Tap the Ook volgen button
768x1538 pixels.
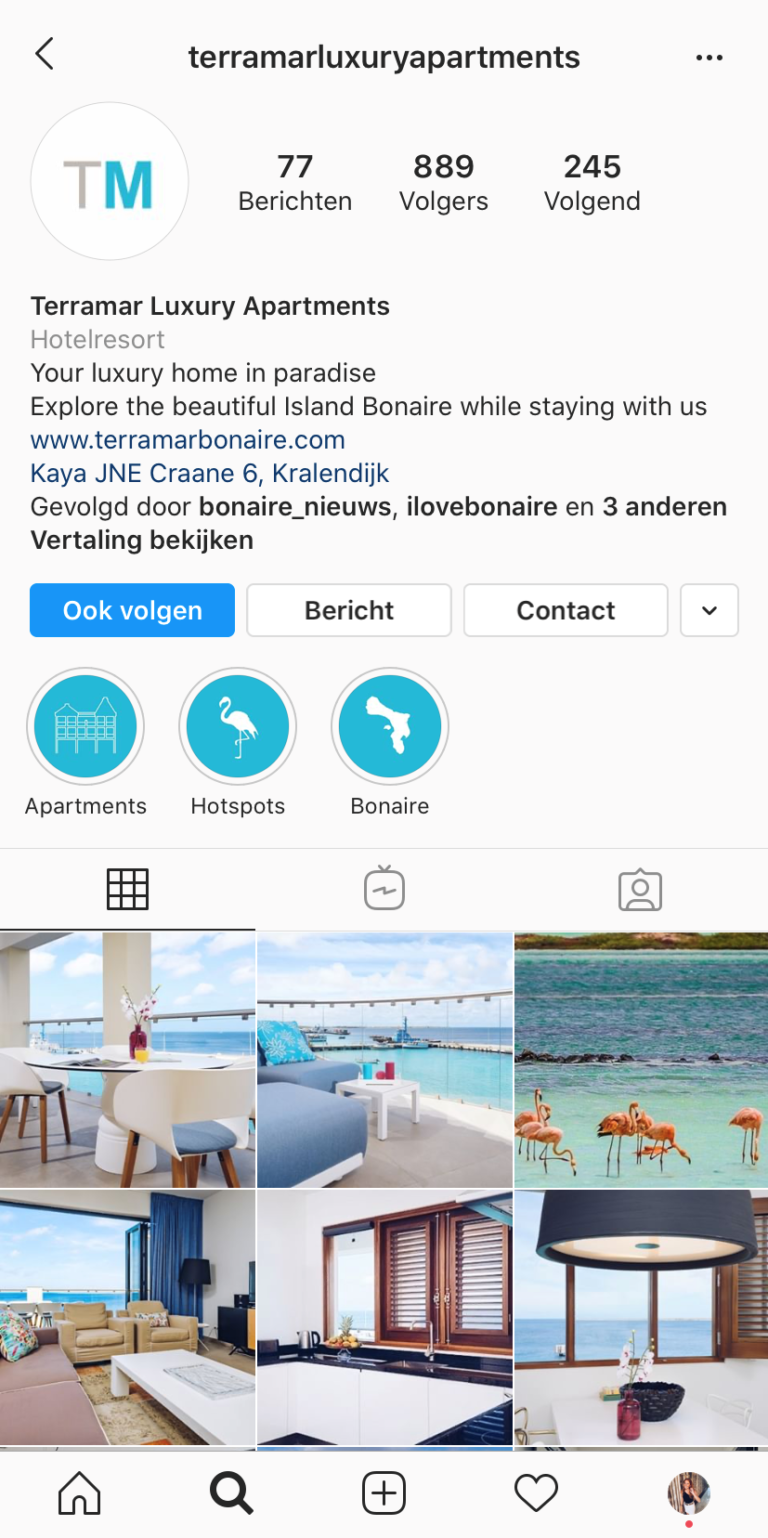pyautogui.click(x=132, y=610)
